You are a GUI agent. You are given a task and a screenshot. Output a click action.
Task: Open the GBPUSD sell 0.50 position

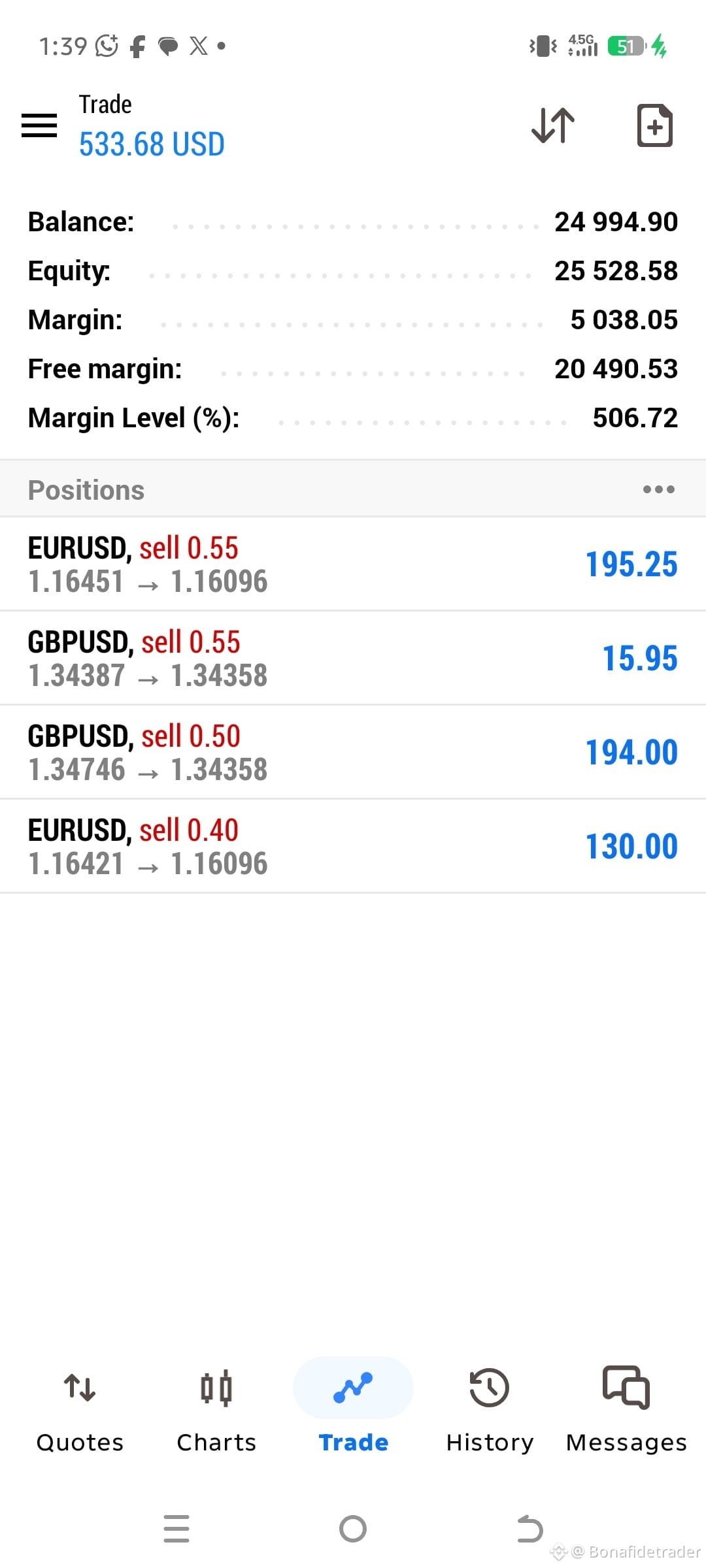click(353, 753)
